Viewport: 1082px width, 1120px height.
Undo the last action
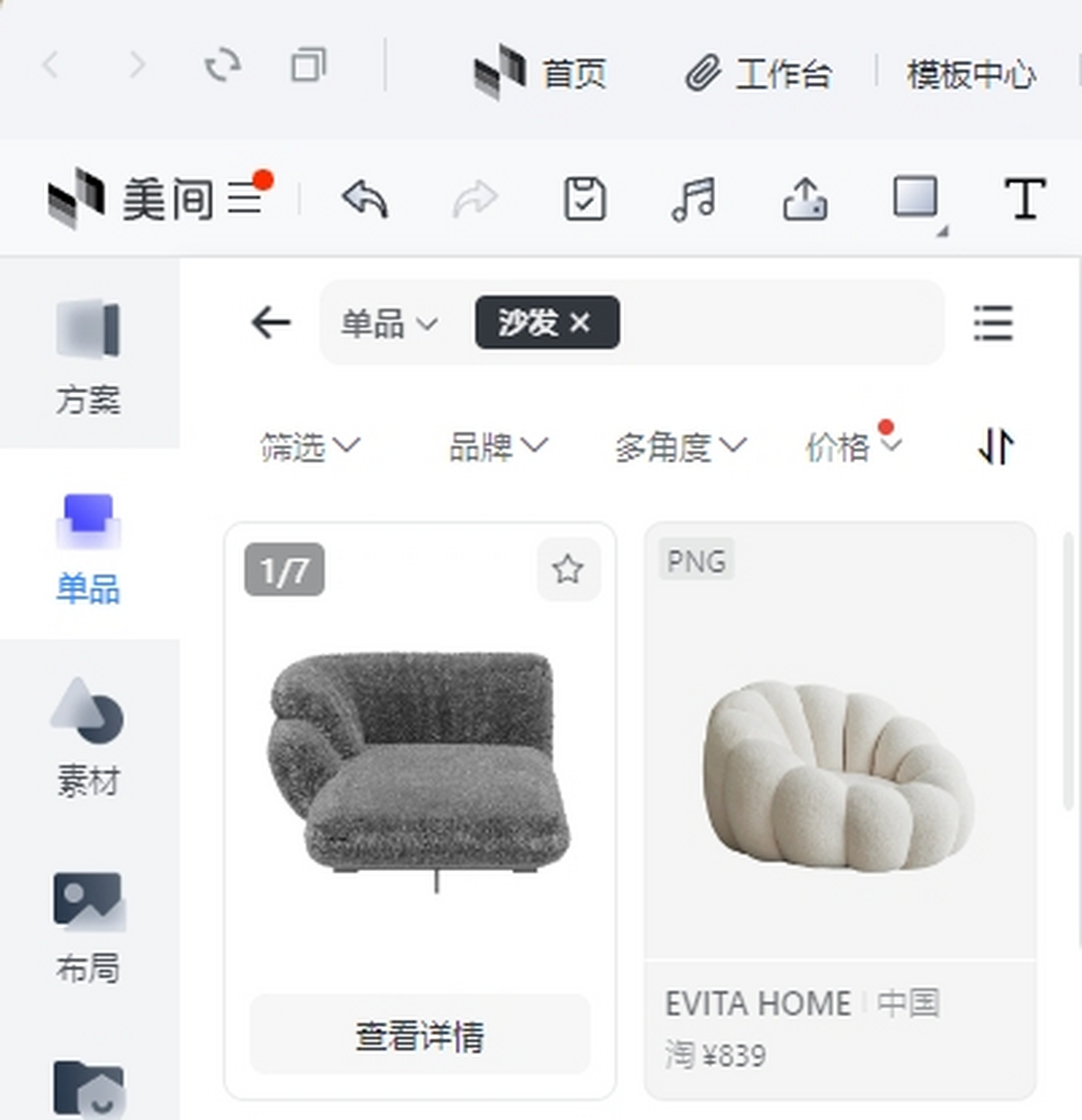pyautogui.click(x=365, y=198)
